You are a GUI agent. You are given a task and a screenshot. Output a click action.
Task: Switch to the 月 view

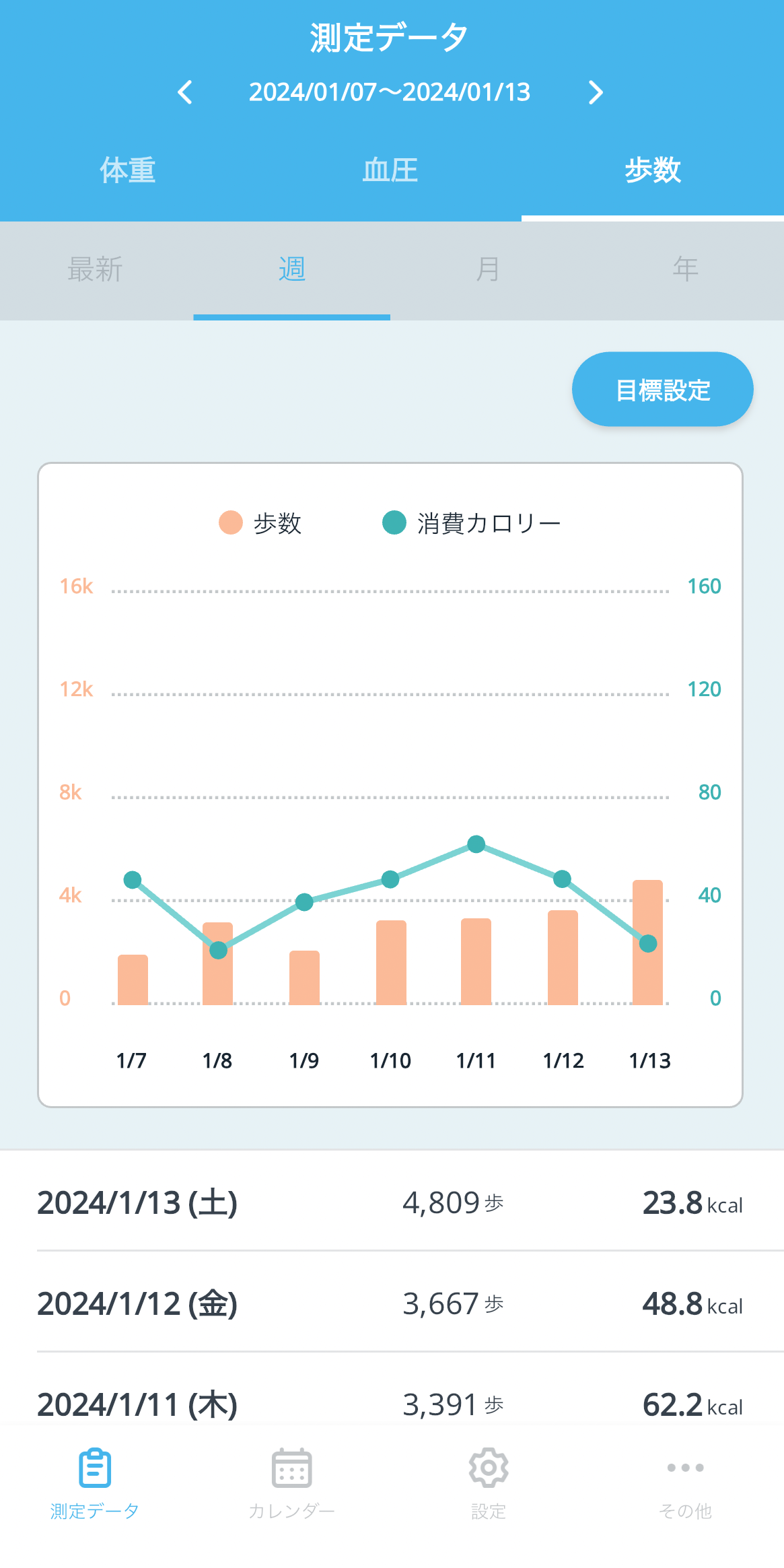(488, 269)
